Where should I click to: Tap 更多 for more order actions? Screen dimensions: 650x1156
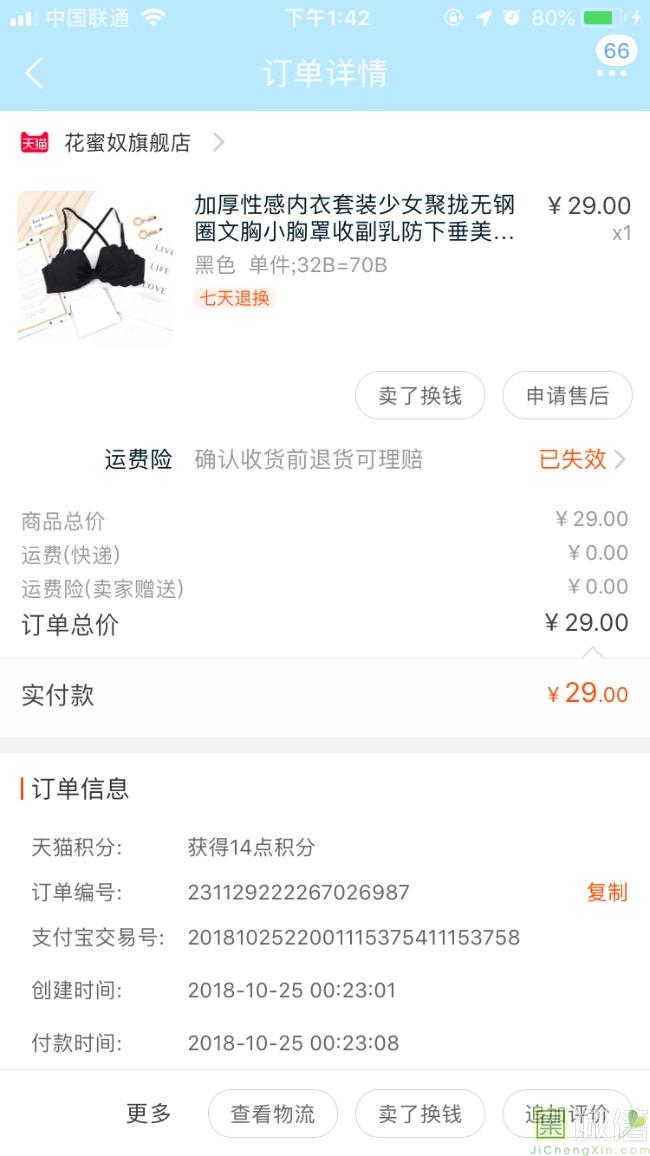[x=149, y=1113]
